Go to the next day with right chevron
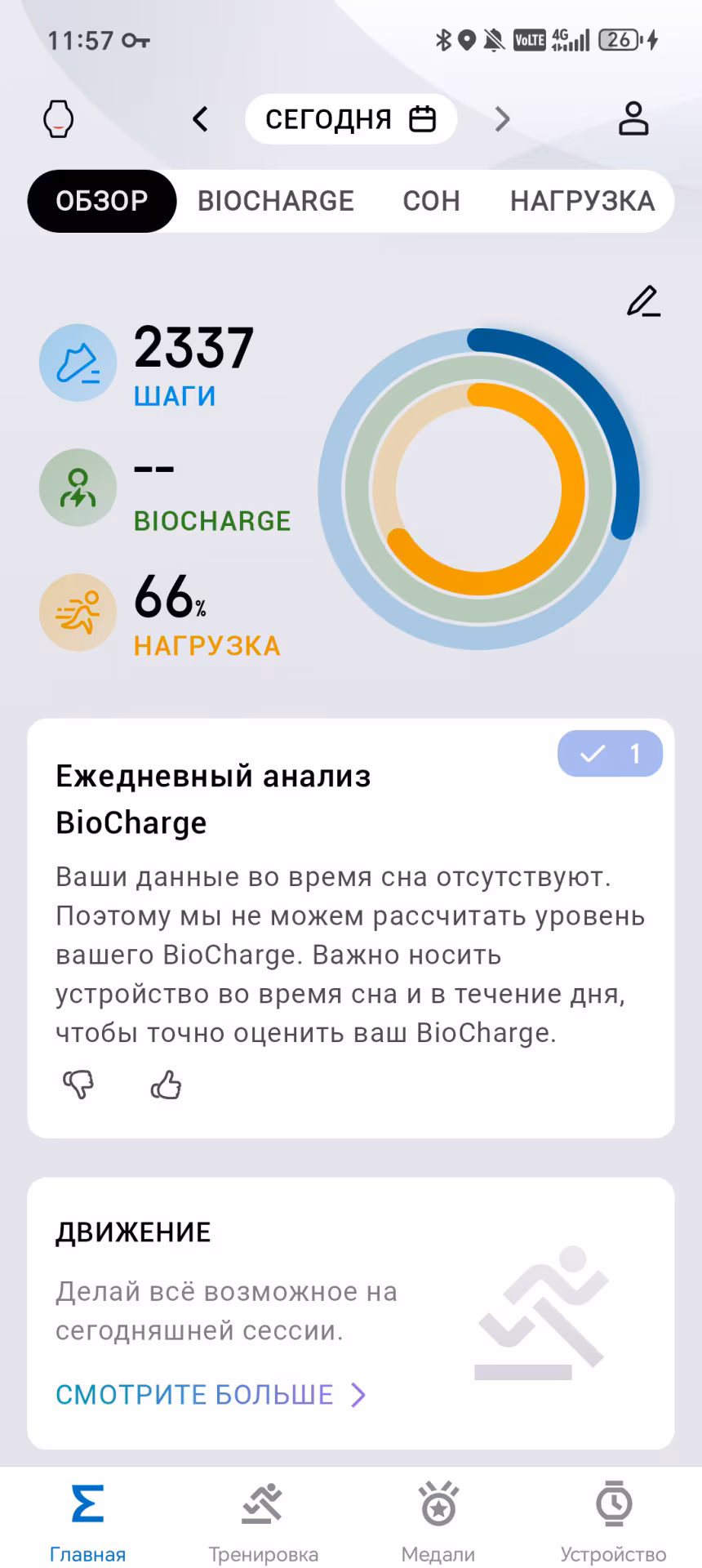 [502, 118]
